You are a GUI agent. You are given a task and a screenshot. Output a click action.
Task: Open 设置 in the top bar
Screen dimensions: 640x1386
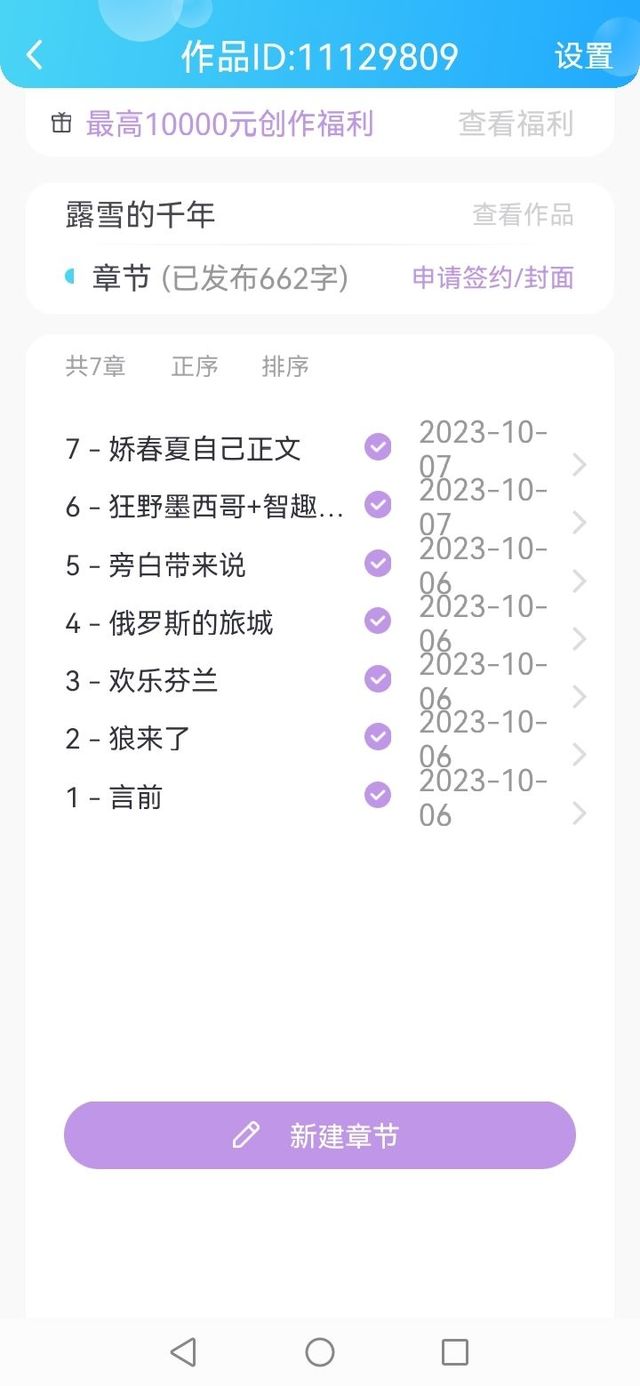click(x=583, y=56)
